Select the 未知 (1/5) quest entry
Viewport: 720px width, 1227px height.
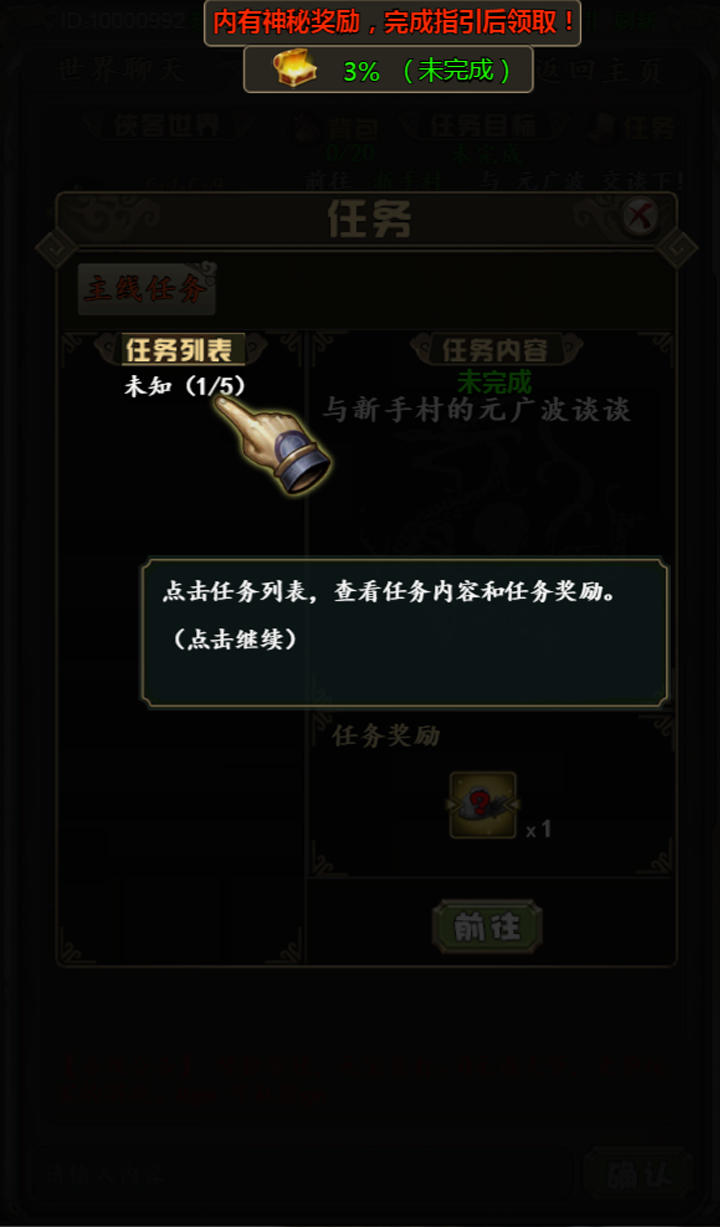click(184, 386)
